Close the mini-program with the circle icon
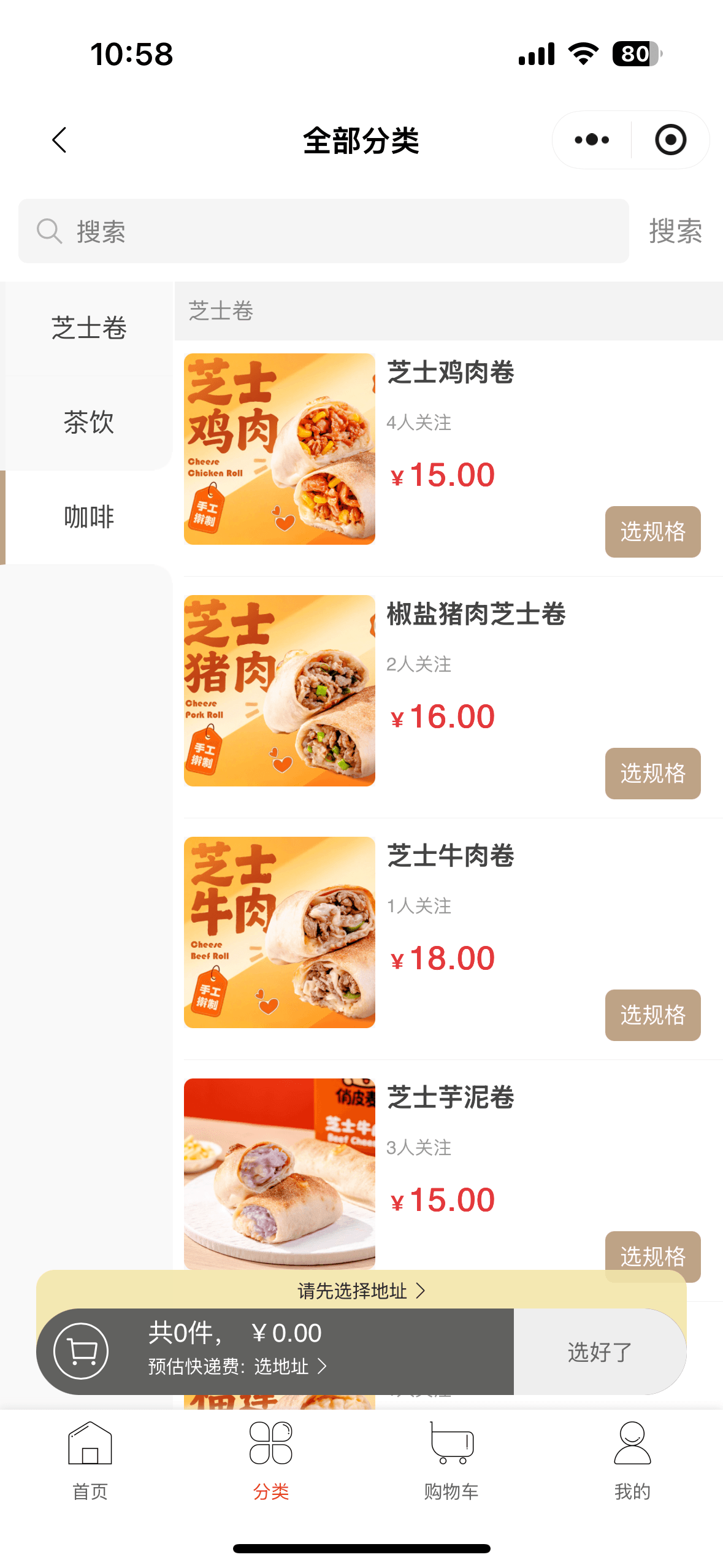The height and width of the screenshot is (1568, 723). (670, 140)
